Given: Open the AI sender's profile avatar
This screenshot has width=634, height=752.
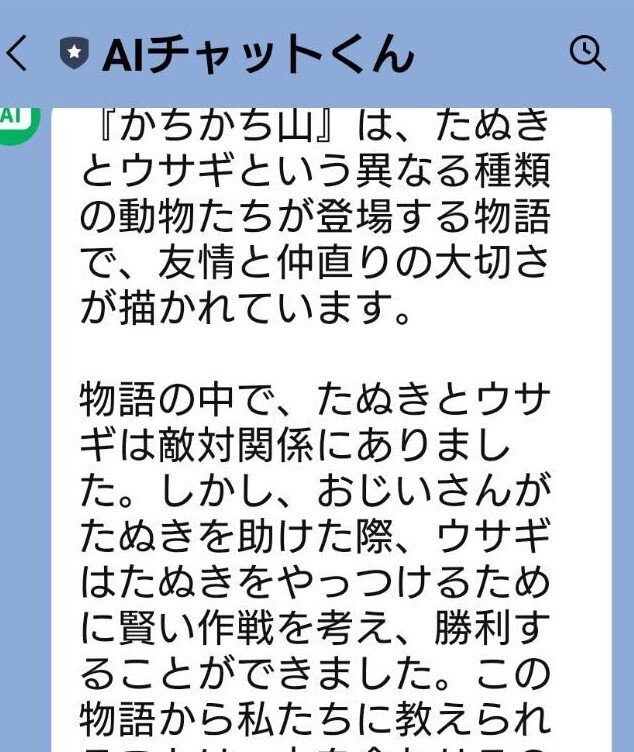Looking at the screenshot, I should [17, 120].
